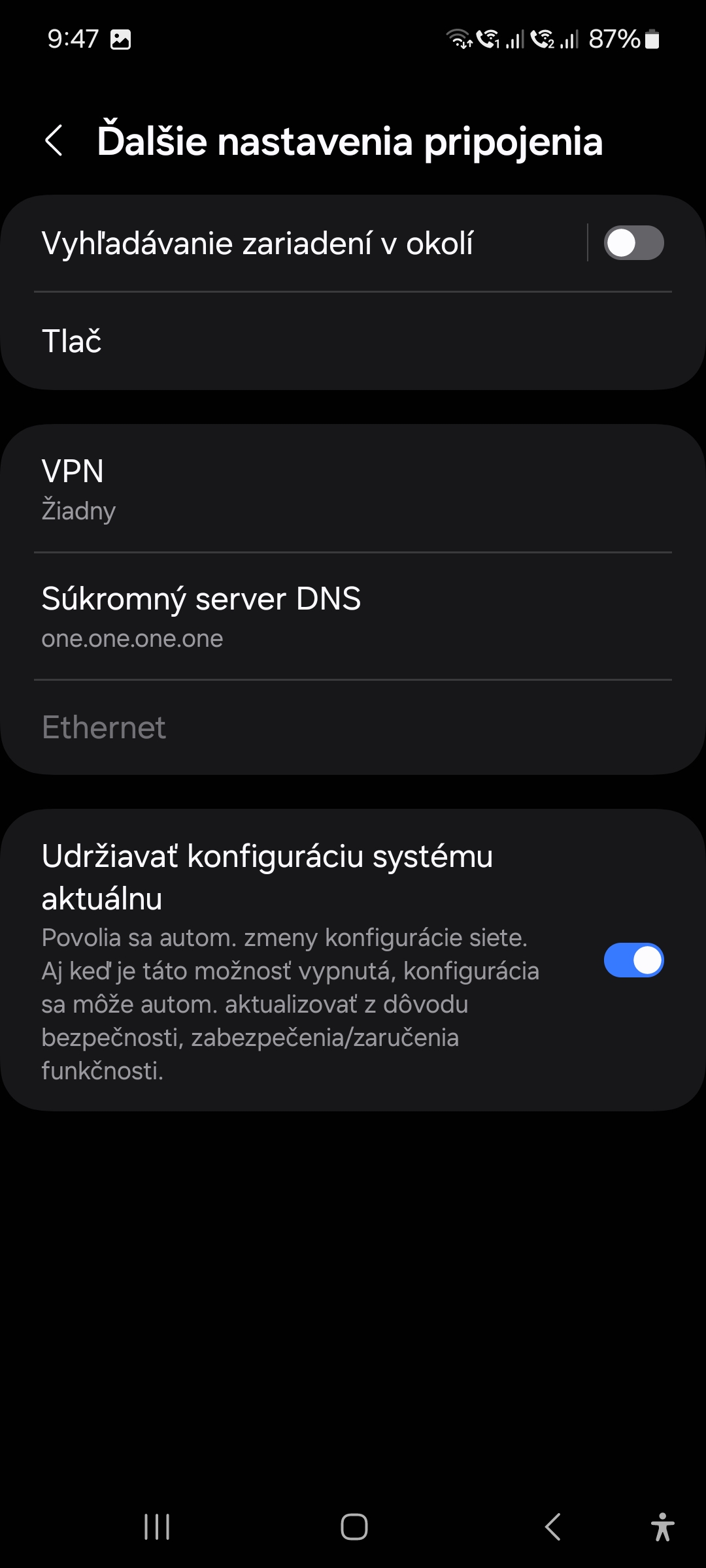Open the Tlač settings
Screen dimensions: 706x1568
353,341
